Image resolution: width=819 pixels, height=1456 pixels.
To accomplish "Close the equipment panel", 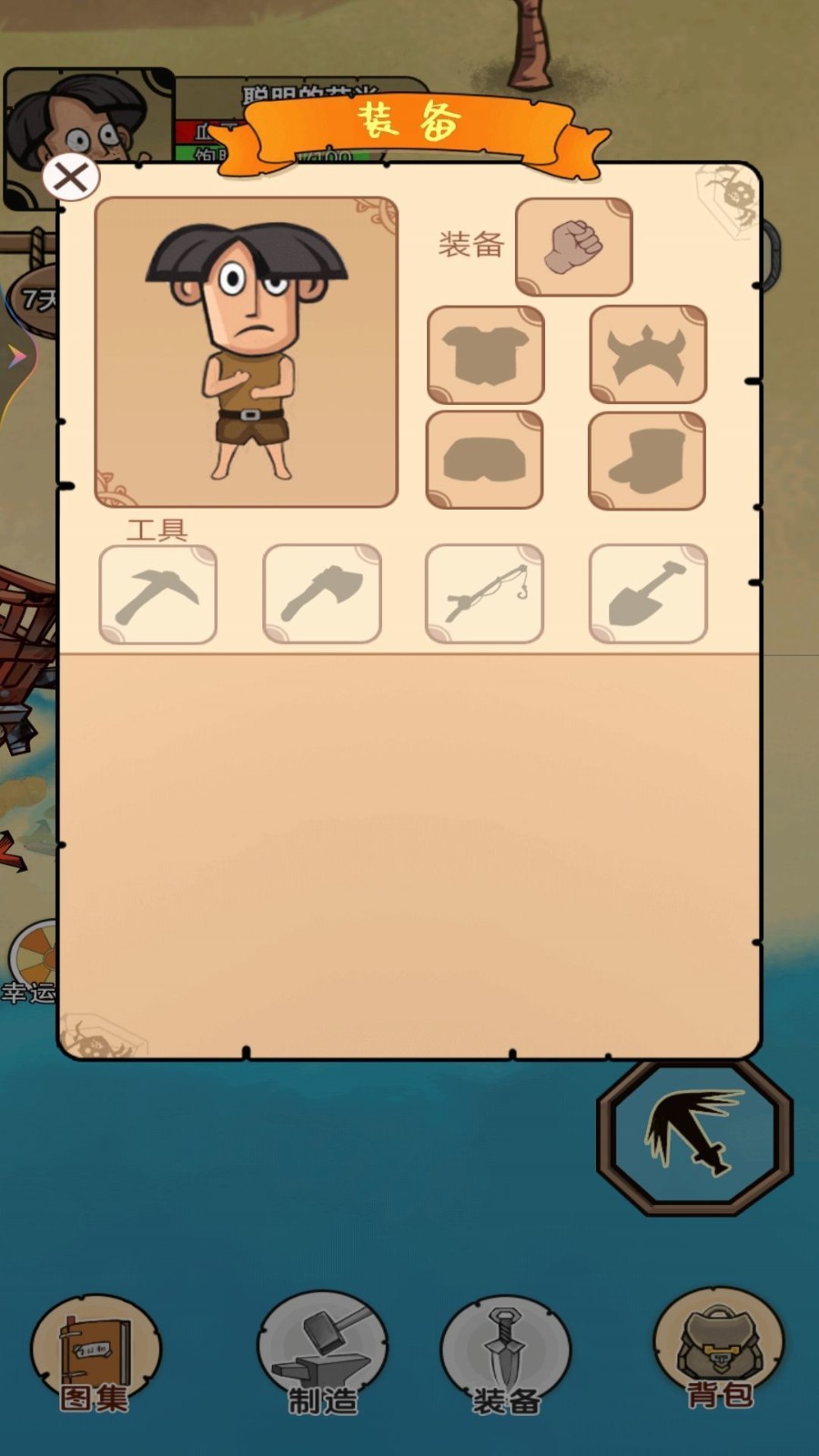I will click(x=70, y=177).
